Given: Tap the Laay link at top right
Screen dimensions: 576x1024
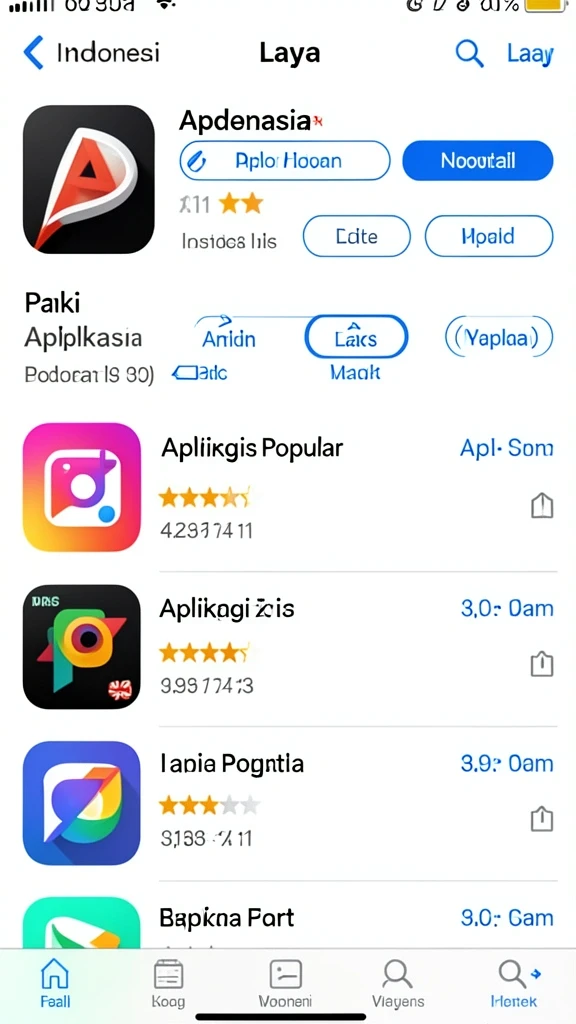Looking at the screenshot, I should [x=530, y=54].
